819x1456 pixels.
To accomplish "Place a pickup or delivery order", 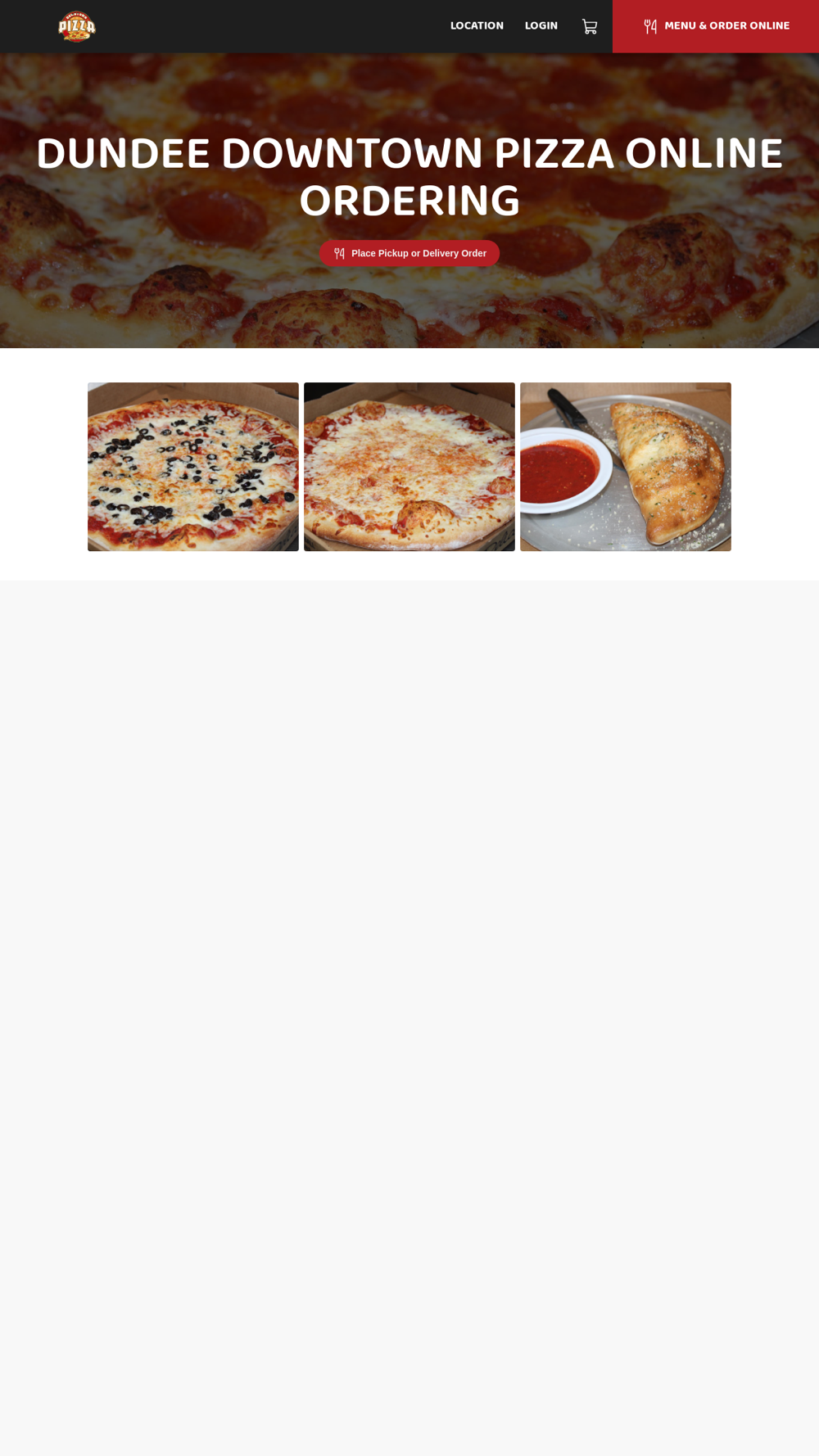I will click(x=409, y=253).
